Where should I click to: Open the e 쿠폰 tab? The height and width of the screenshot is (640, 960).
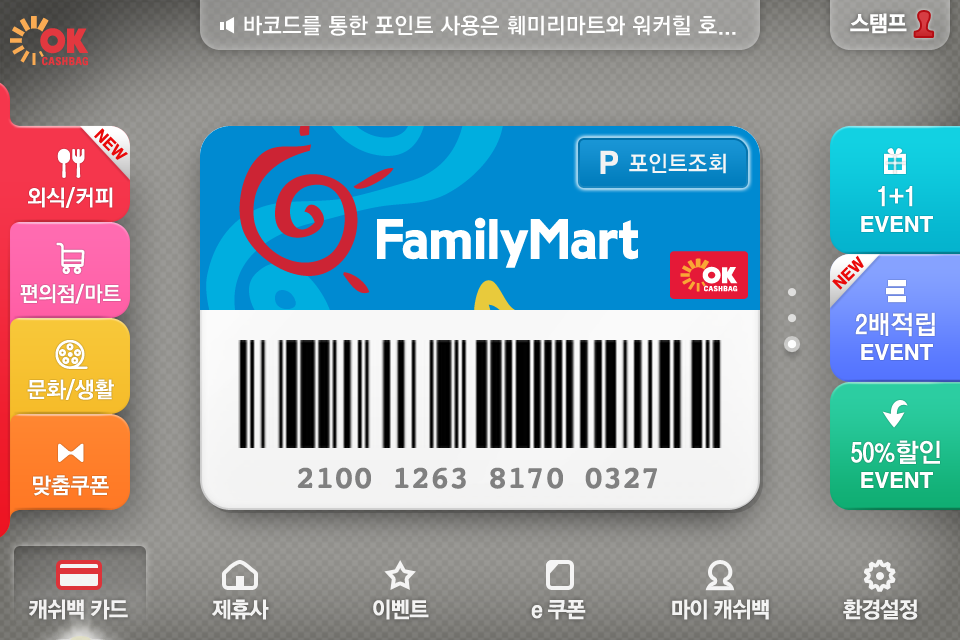point(559,590)
